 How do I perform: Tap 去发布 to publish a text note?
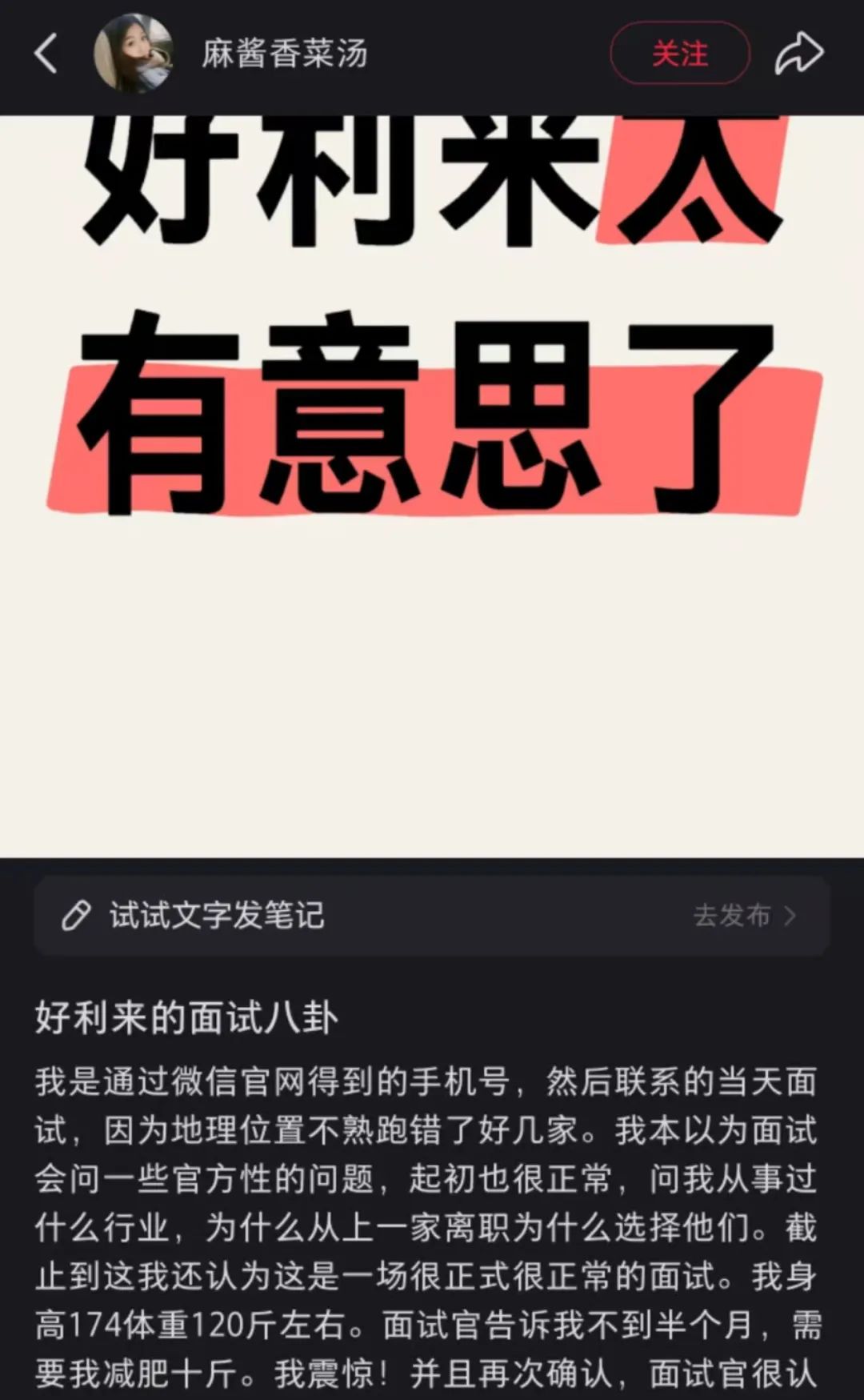743,915
